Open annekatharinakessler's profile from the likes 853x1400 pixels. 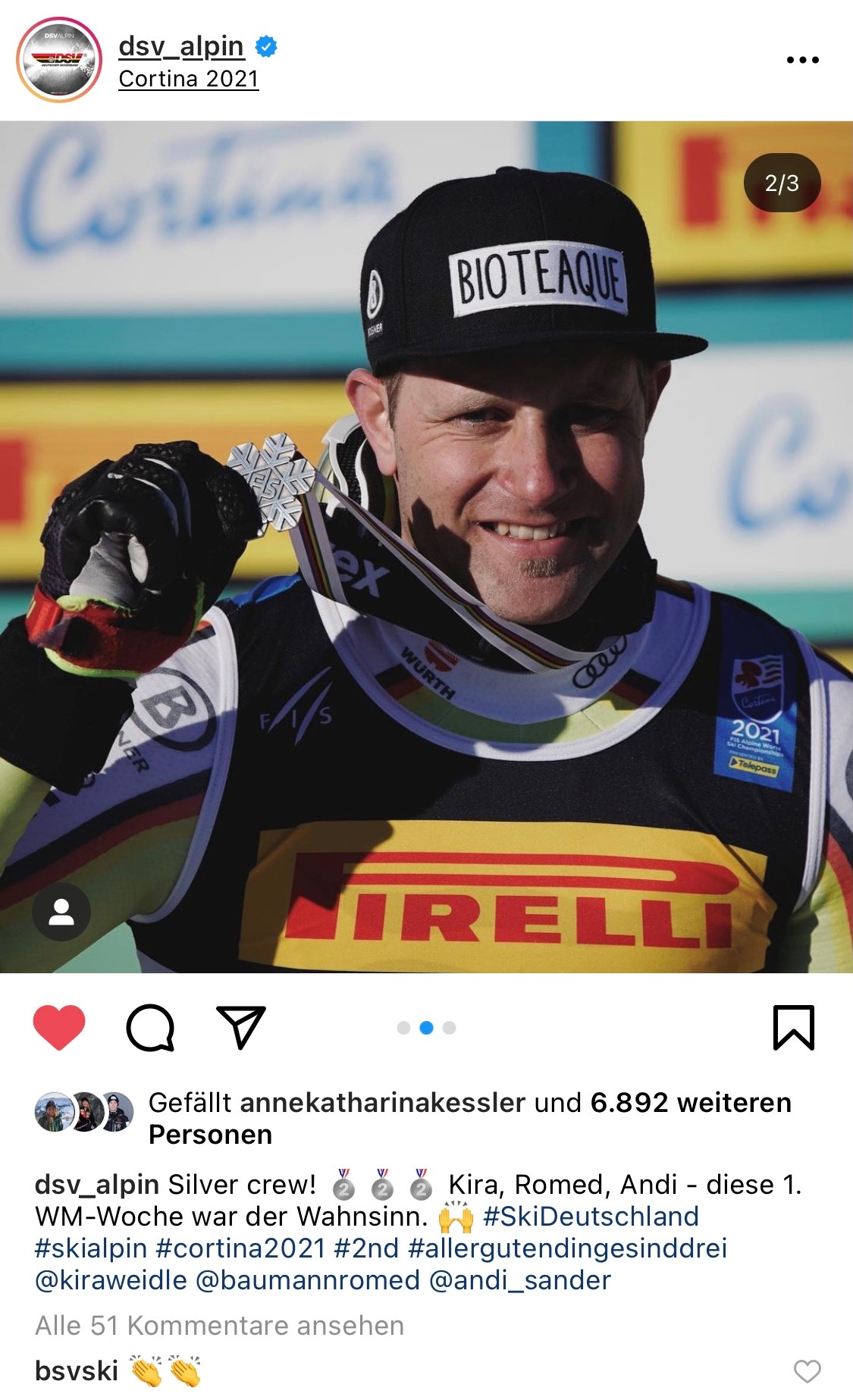tap(382, 1103)
